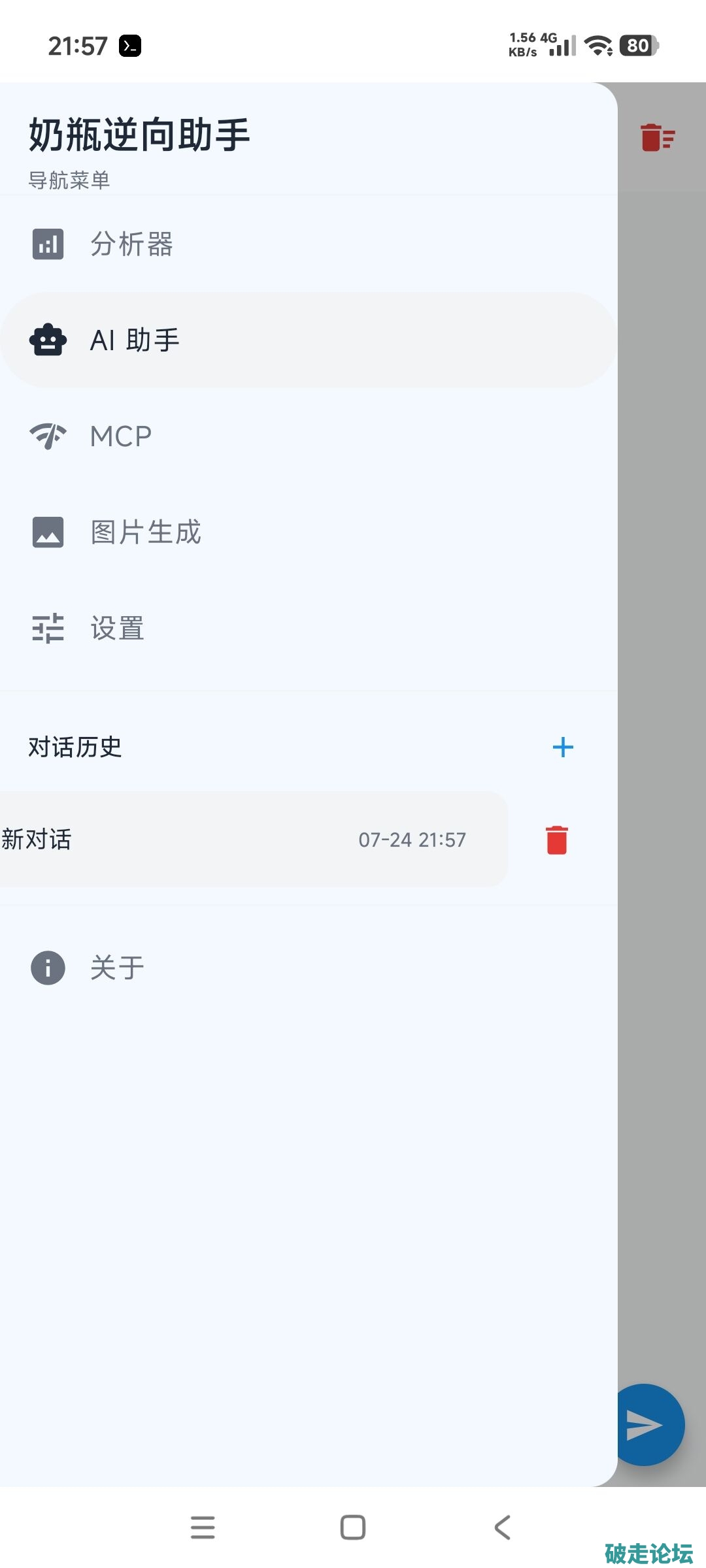Delete the 新对话 conversation

point(557,840)
